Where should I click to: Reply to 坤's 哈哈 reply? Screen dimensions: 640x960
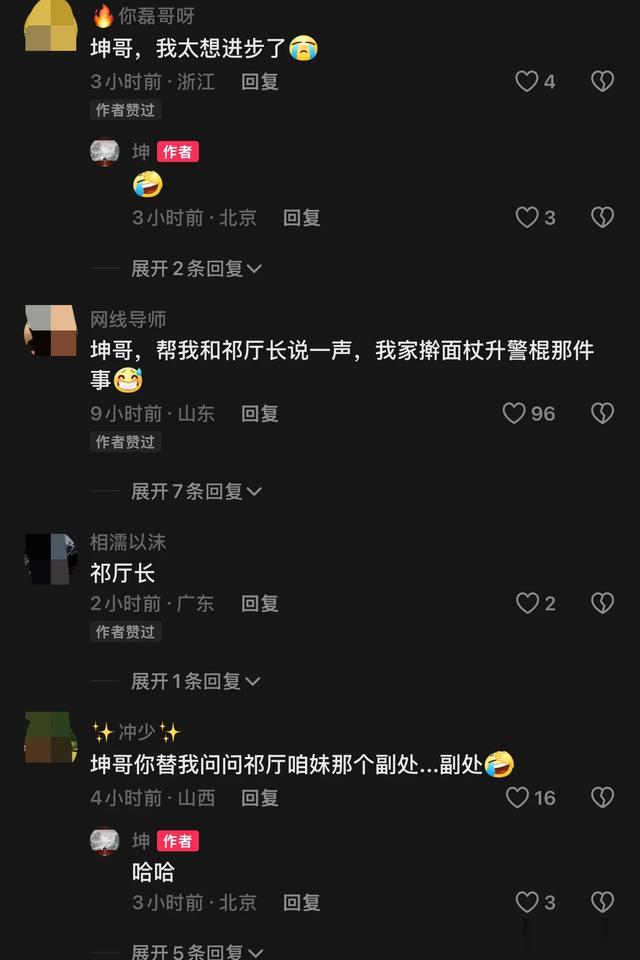[x=301, y=902]
